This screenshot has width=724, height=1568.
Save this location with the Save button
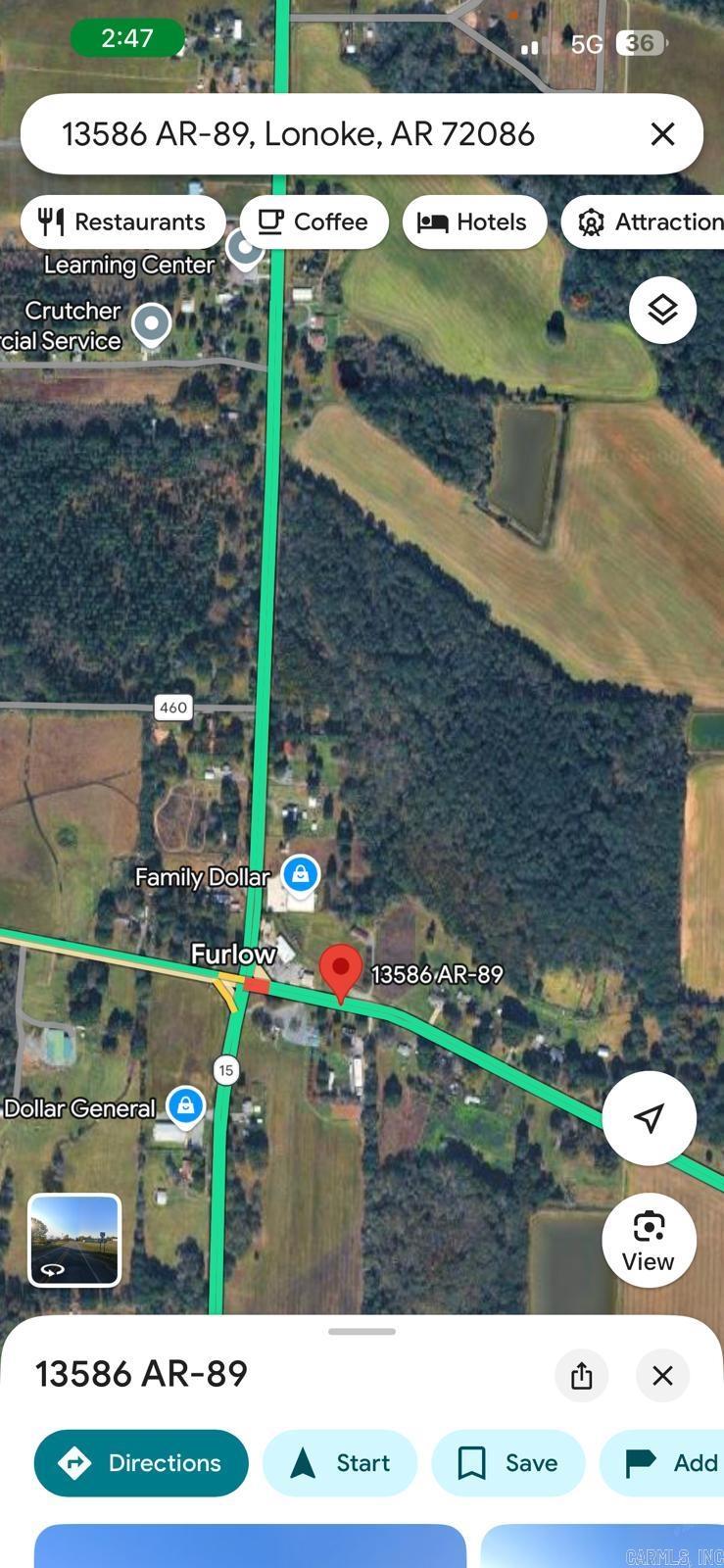pyautogui.click(x=507, y=1462)
